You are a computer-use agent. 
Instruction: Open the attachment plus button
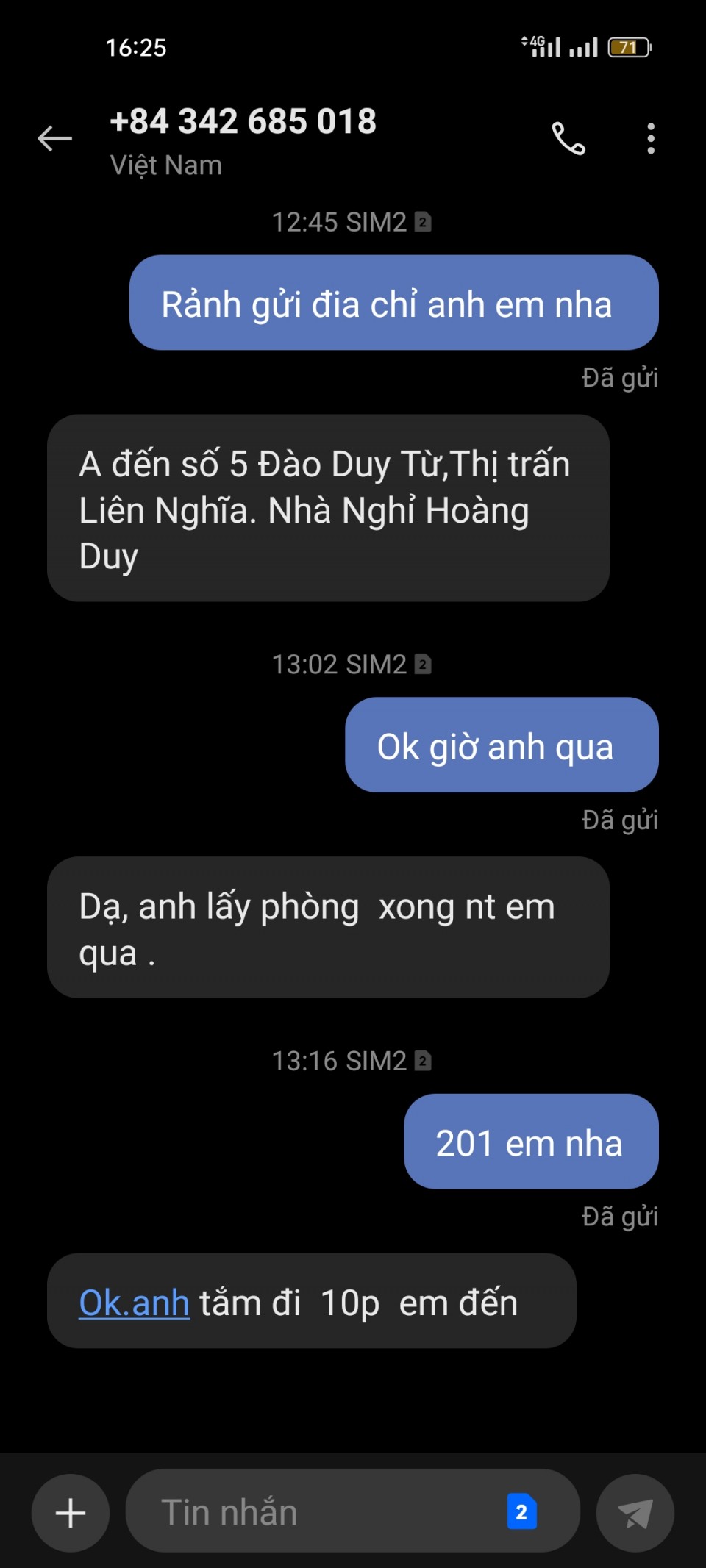[71, 1513]
